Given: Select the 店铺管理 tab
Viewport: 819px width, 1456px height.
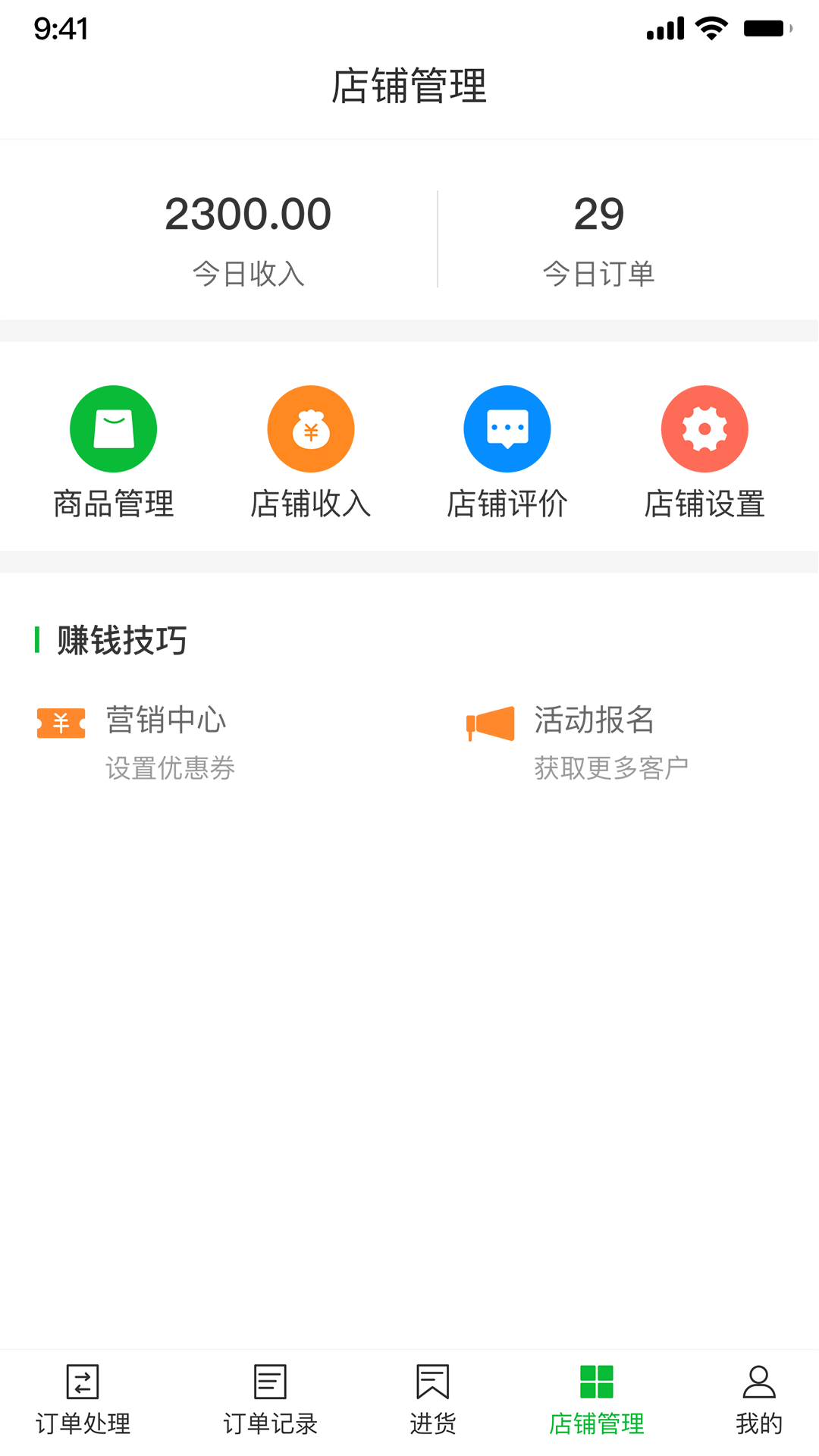Looking at the screenshot, I should (x=597, y=1399).
